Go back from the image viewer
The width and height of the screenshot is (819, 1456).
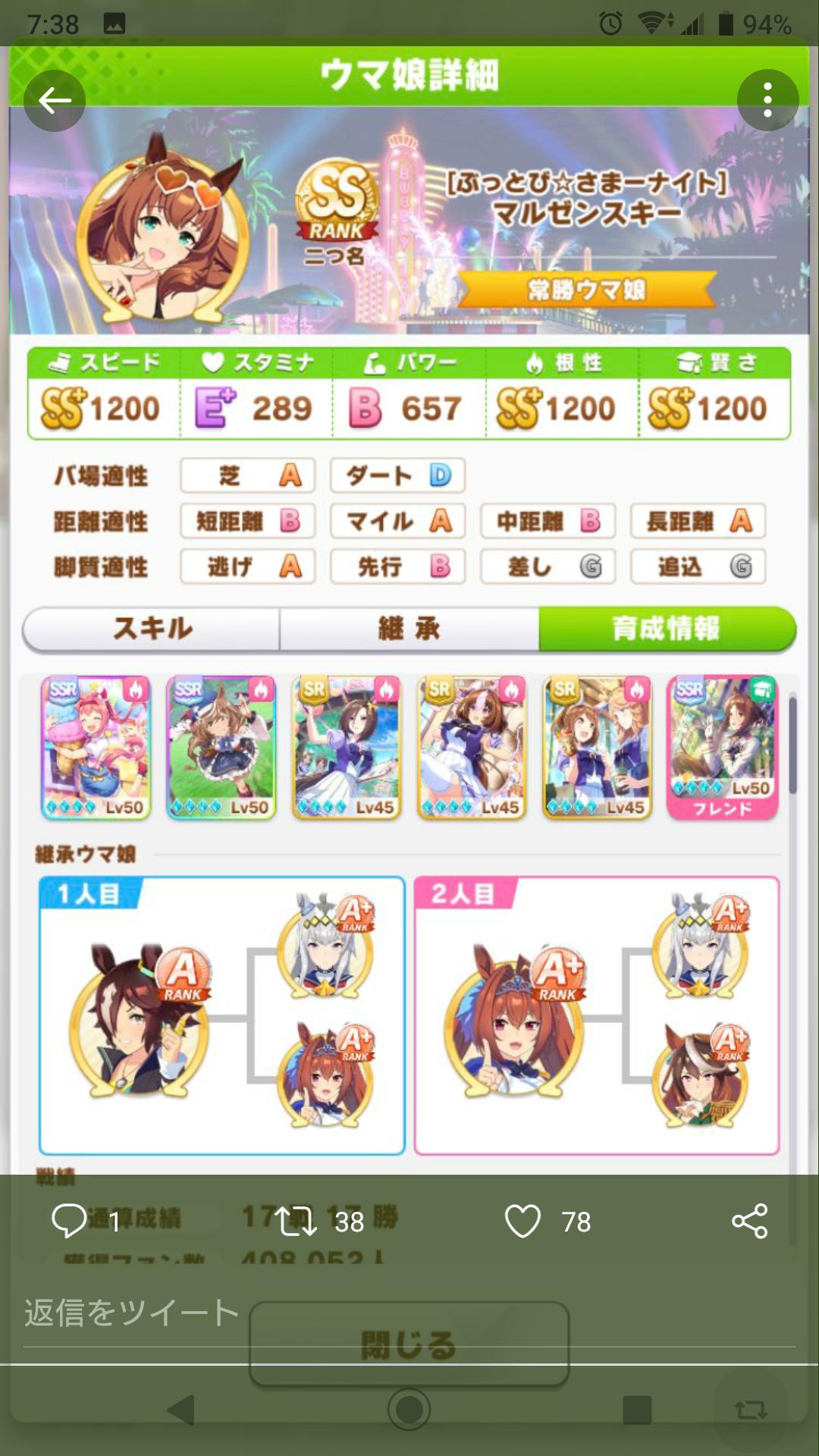(x=55, y=100)
